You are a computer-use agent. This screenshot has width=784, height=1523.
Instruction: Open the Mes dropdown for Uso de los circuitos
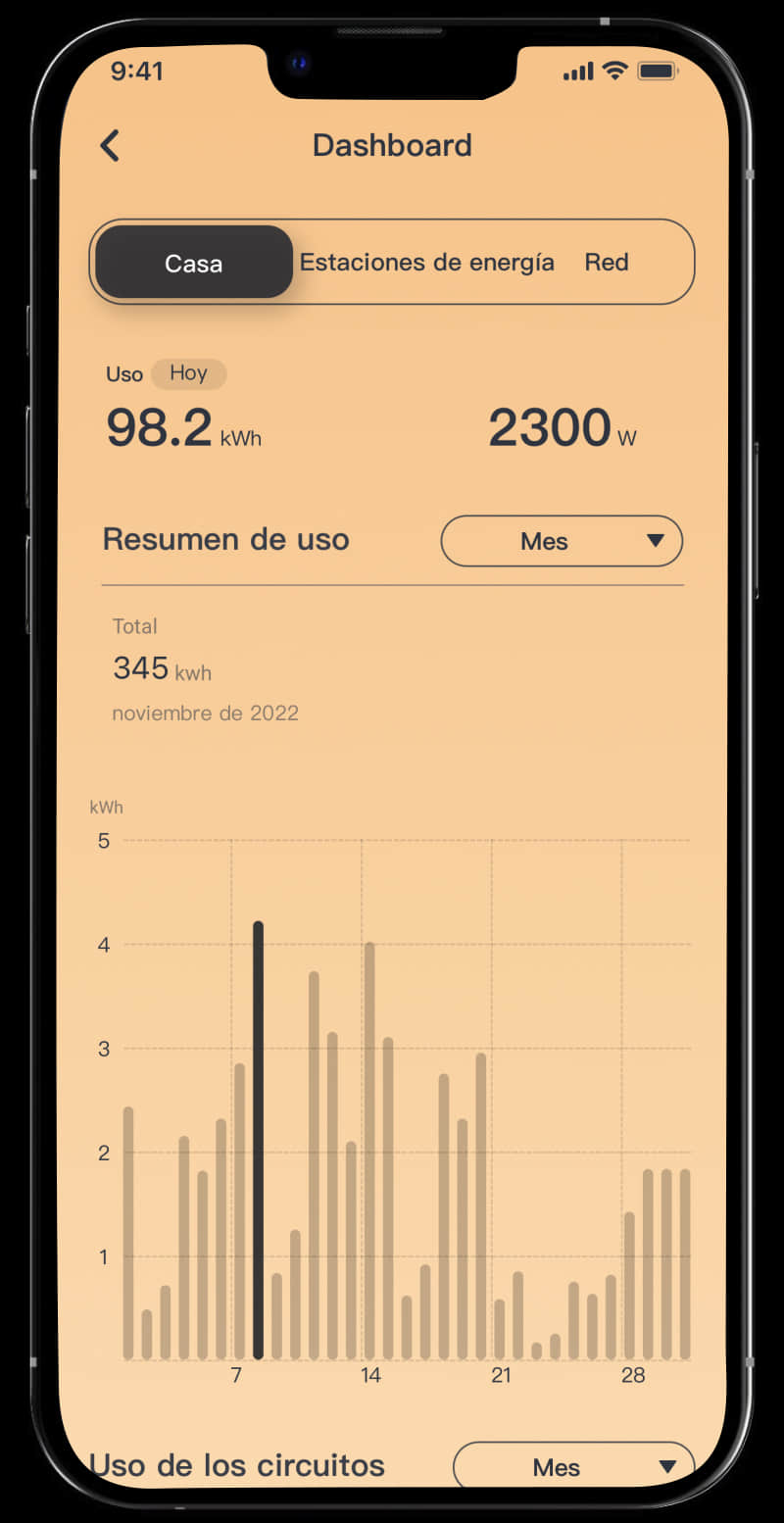click(573, 1465)
